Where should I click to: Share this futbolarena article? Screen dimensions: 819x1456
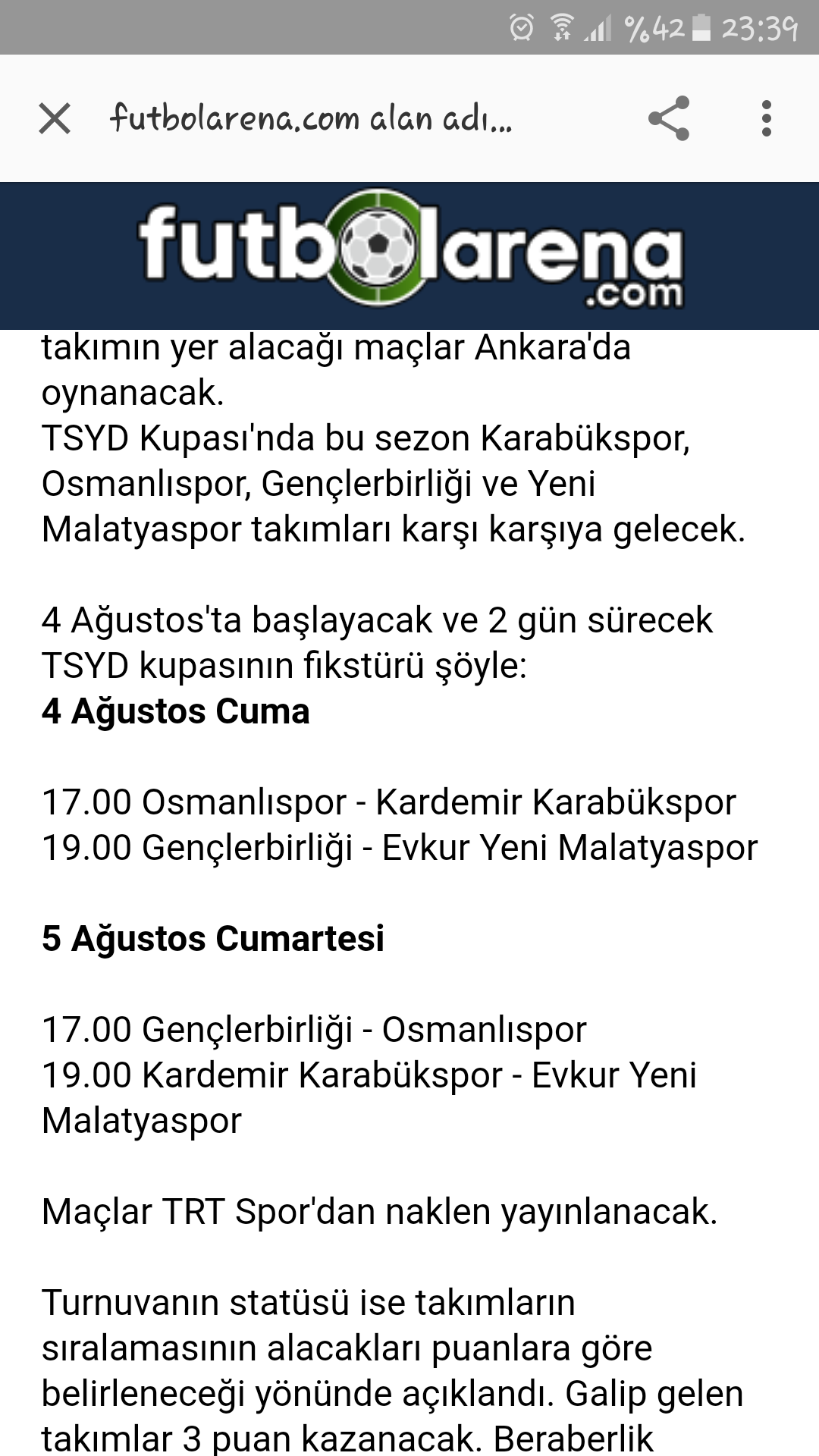669,118
